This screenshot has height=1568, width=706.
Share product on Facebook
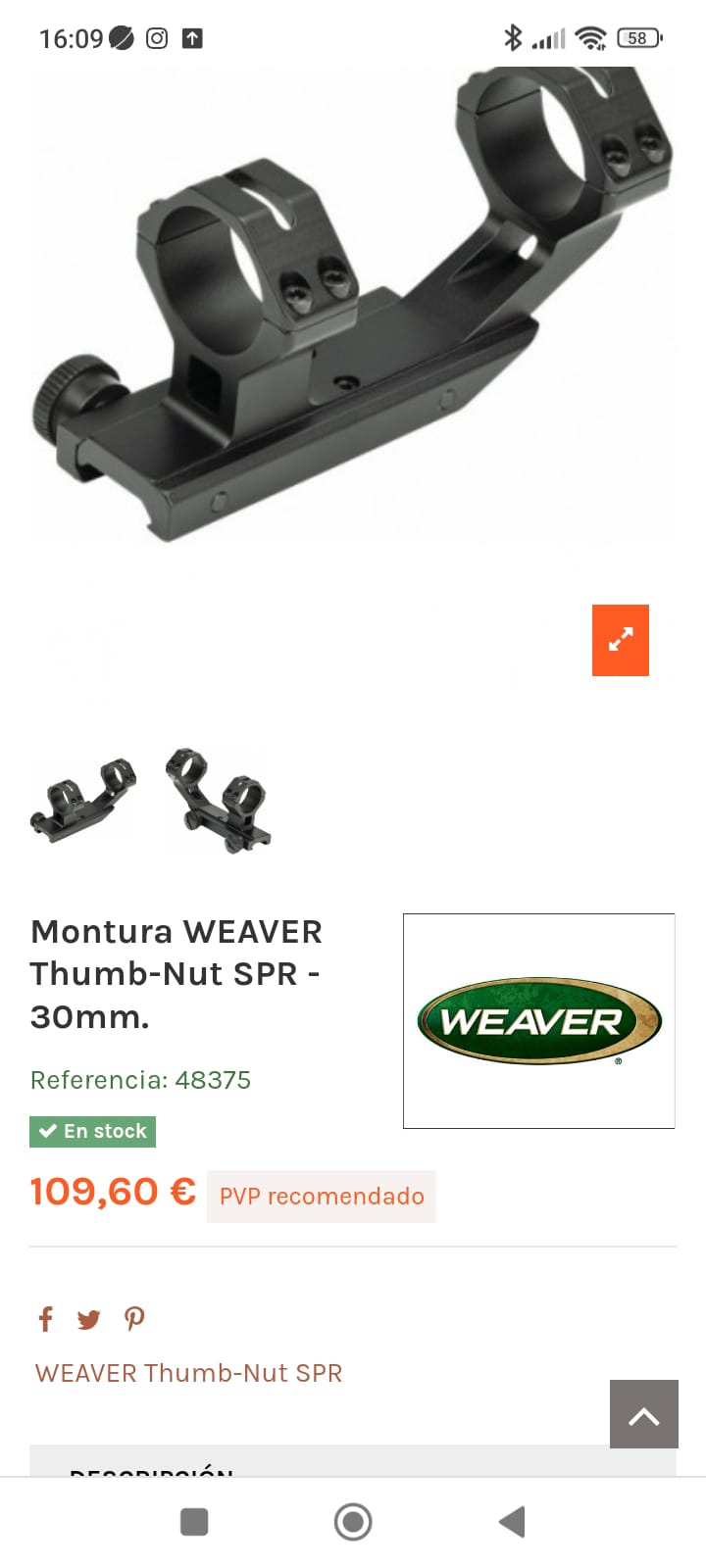[x=45, y=1319]
